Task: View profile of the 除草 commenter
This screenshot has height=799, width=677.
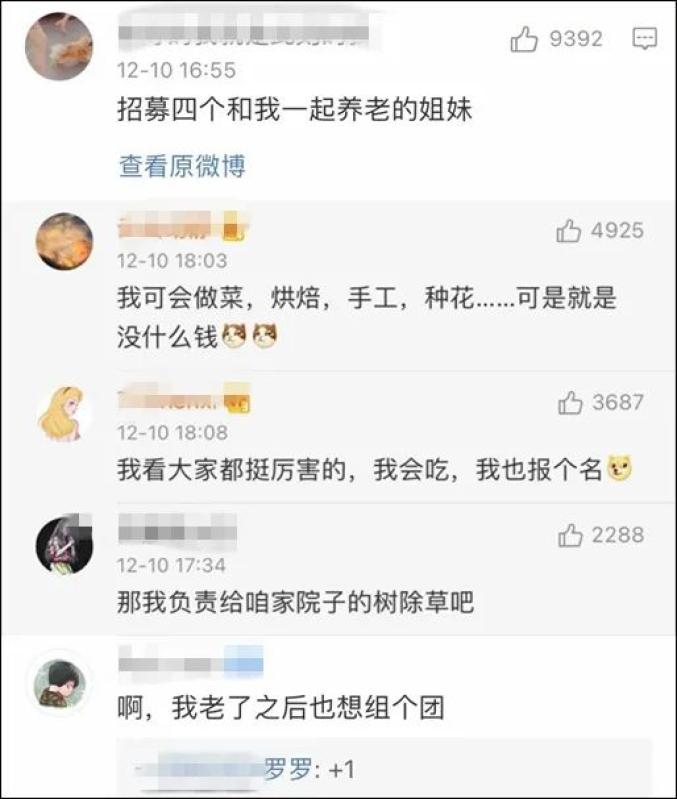Action: pyautogui.click(x=64, y=545)
